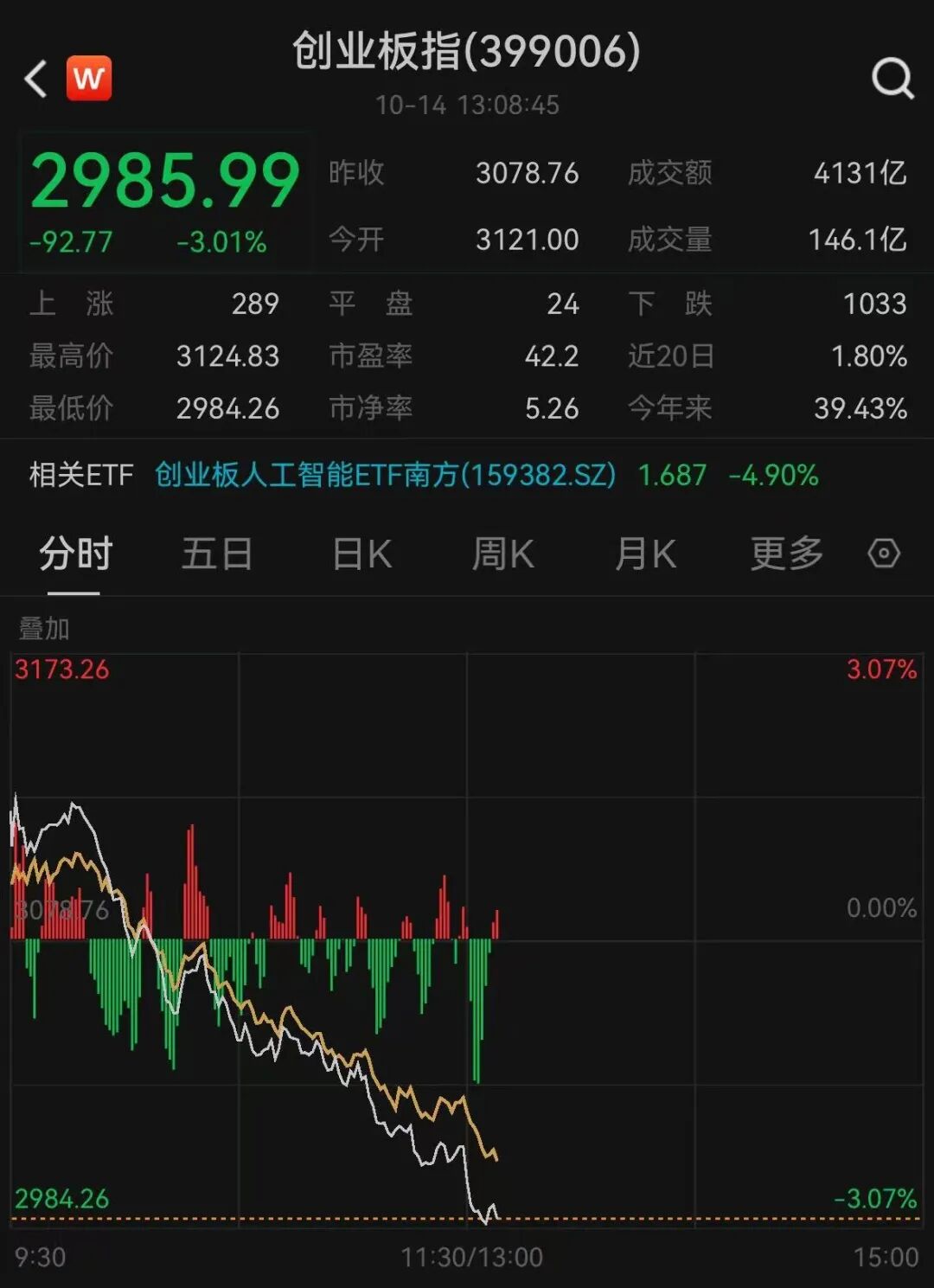Open search with the magnifier icon
This screenshot has height=1288, width=934.
point(892,80)
